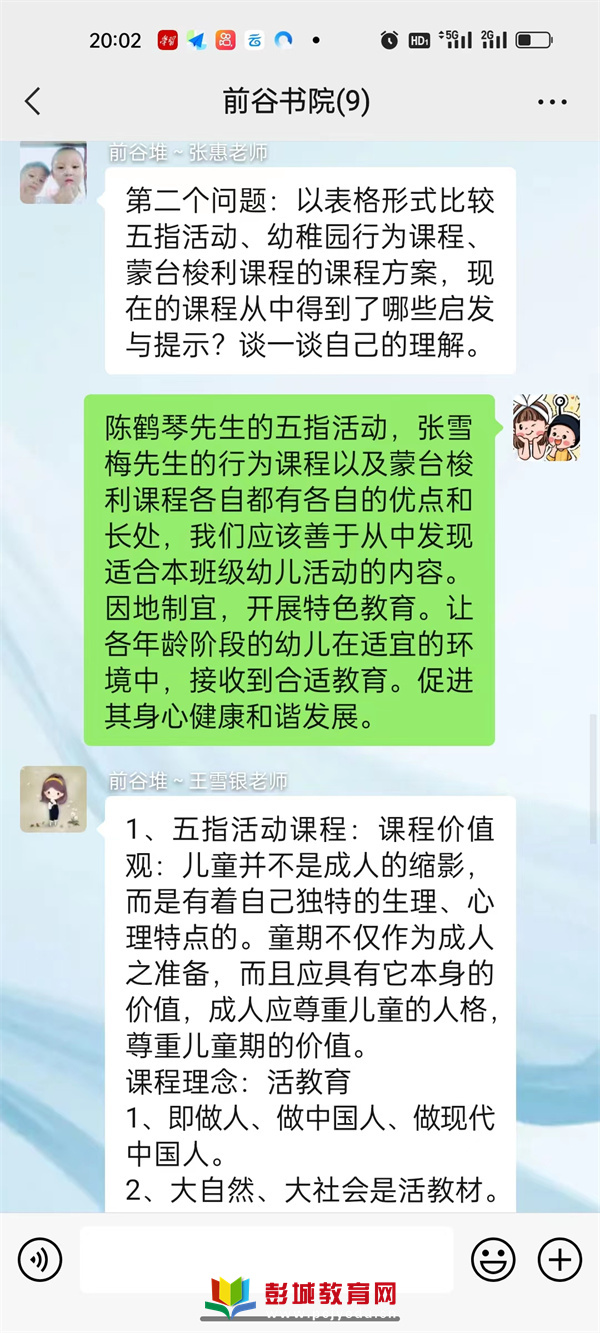This screenshot has height=1333, width=600.
Task: Tap the message text field
Action: [x=265, y=1259]
